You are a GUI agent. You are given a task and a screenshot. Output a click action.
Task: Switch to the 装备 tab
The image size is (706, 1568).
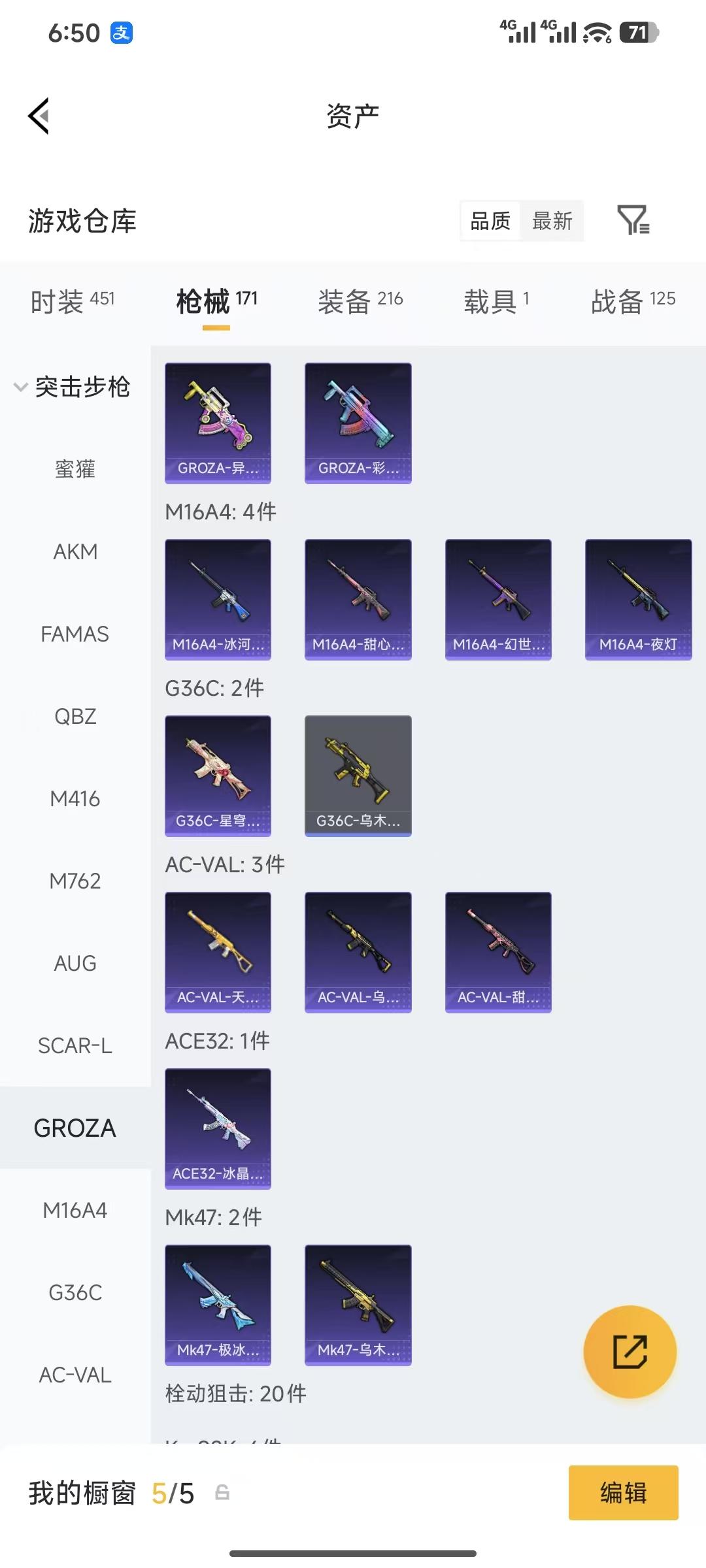coord(360,301)
